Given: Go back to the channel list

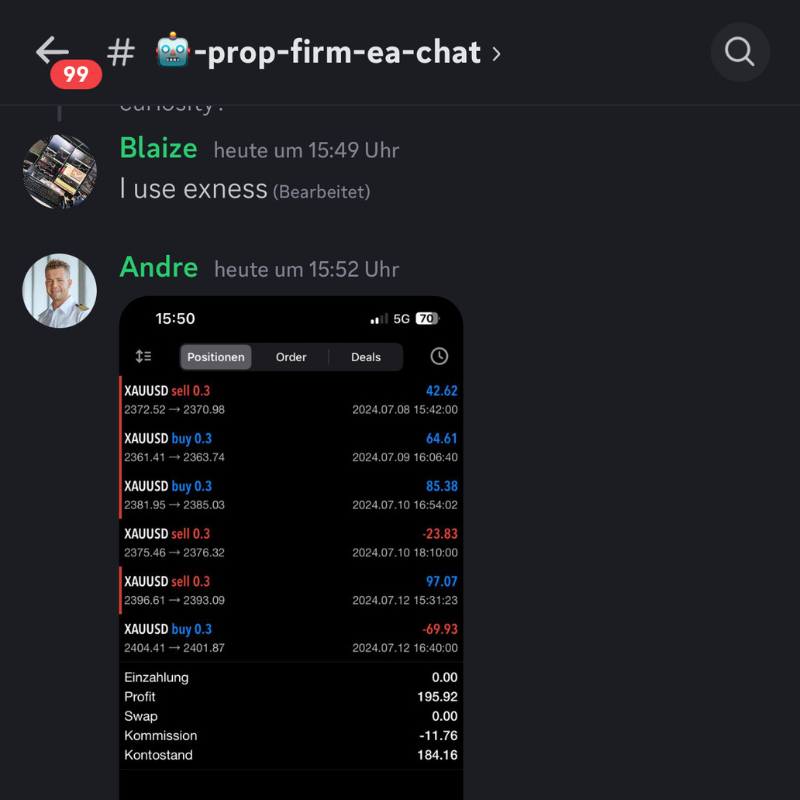Looking at the screenshot, I should pos(52,50).
